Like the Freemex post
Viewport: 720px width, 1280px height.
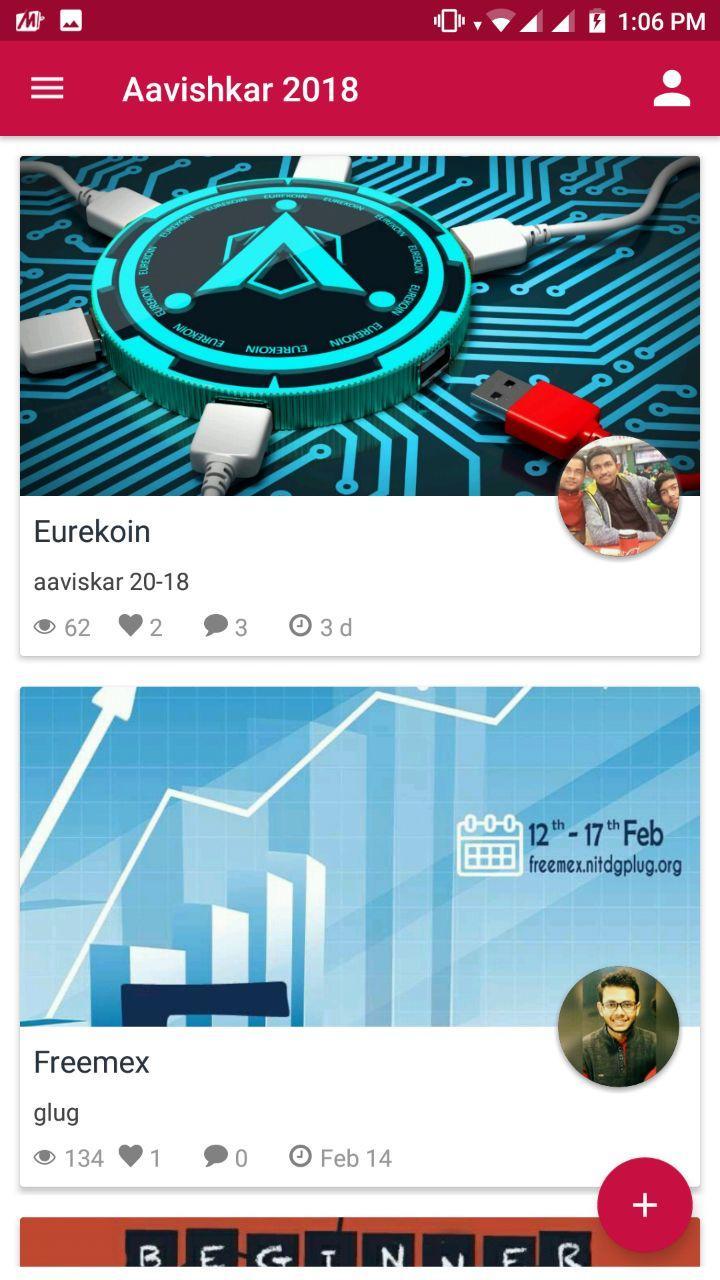tap(131, 1157)
